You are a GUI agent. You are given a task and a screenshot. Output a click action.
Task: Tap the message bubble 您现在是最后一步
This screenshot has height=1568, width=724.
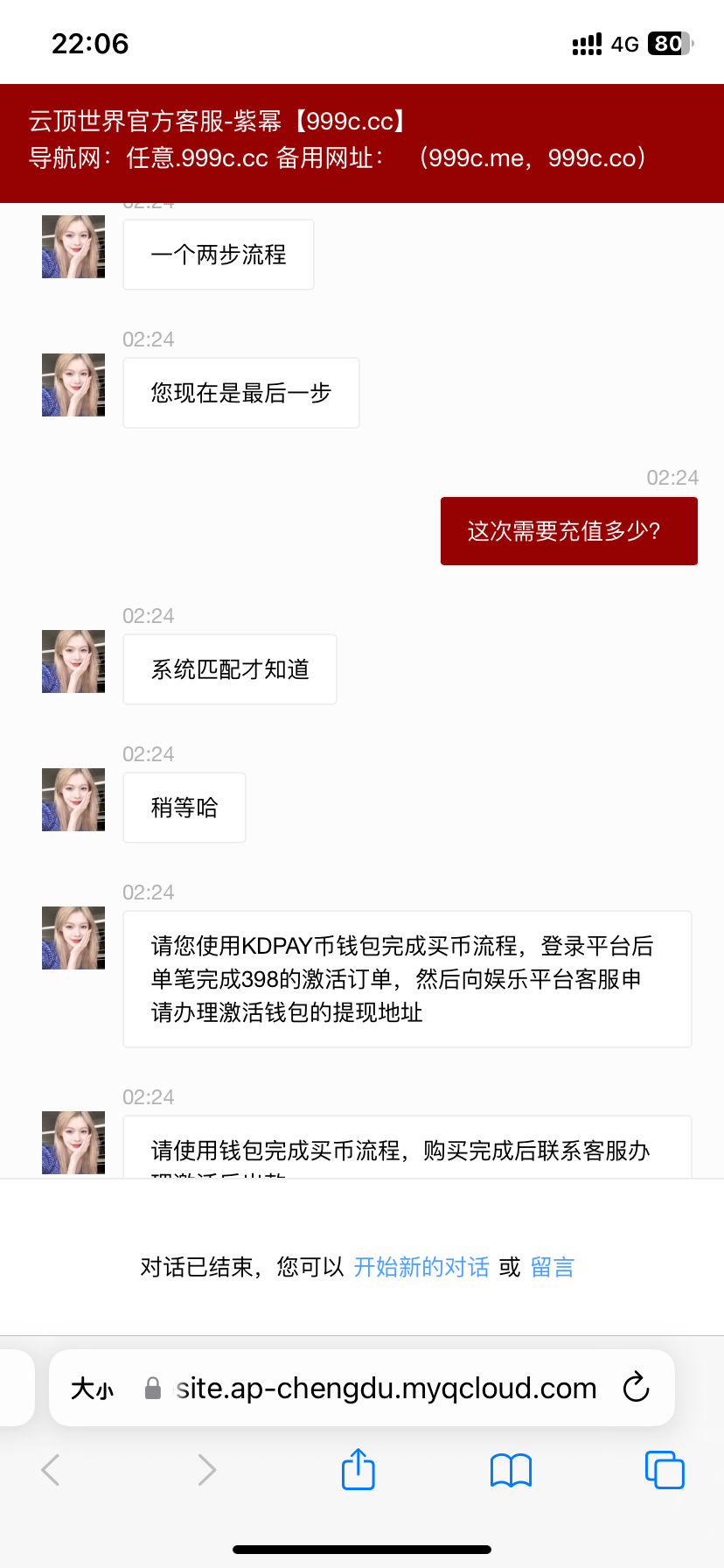[x=240, y=393]
